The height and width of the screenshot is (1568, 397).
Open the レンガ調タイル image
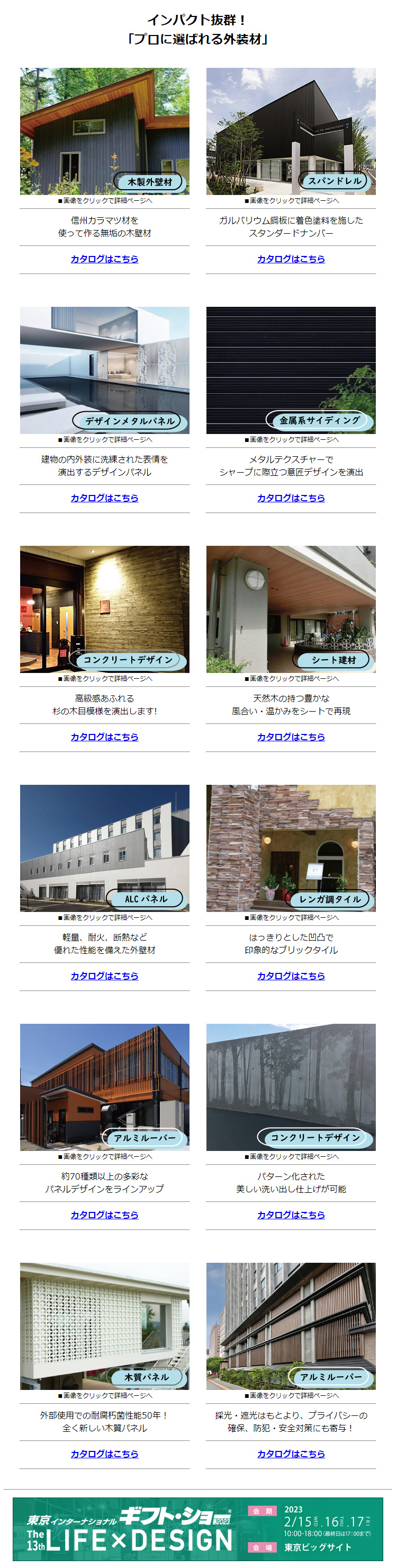[x=291, y=848]
